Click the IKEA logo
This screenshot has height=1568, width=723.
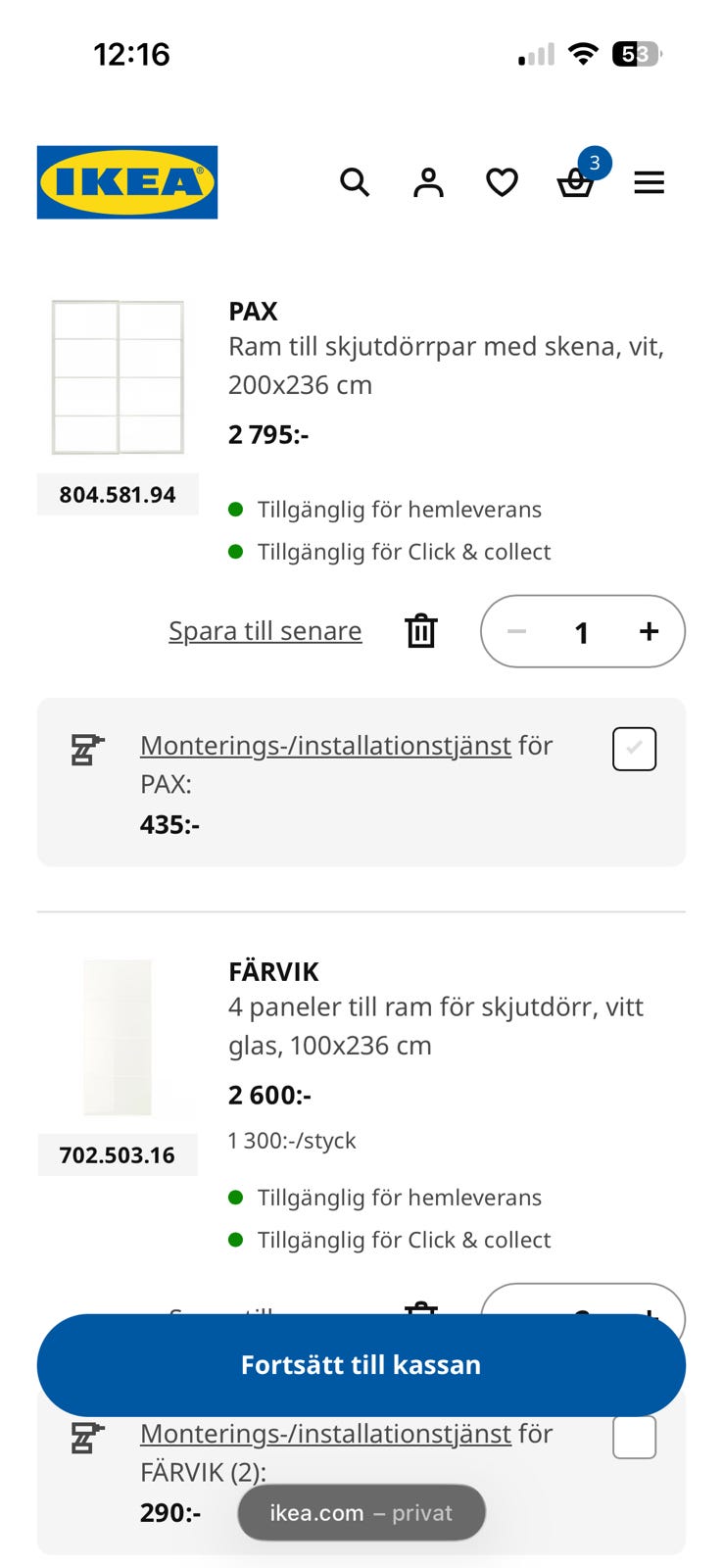point(126,182)
